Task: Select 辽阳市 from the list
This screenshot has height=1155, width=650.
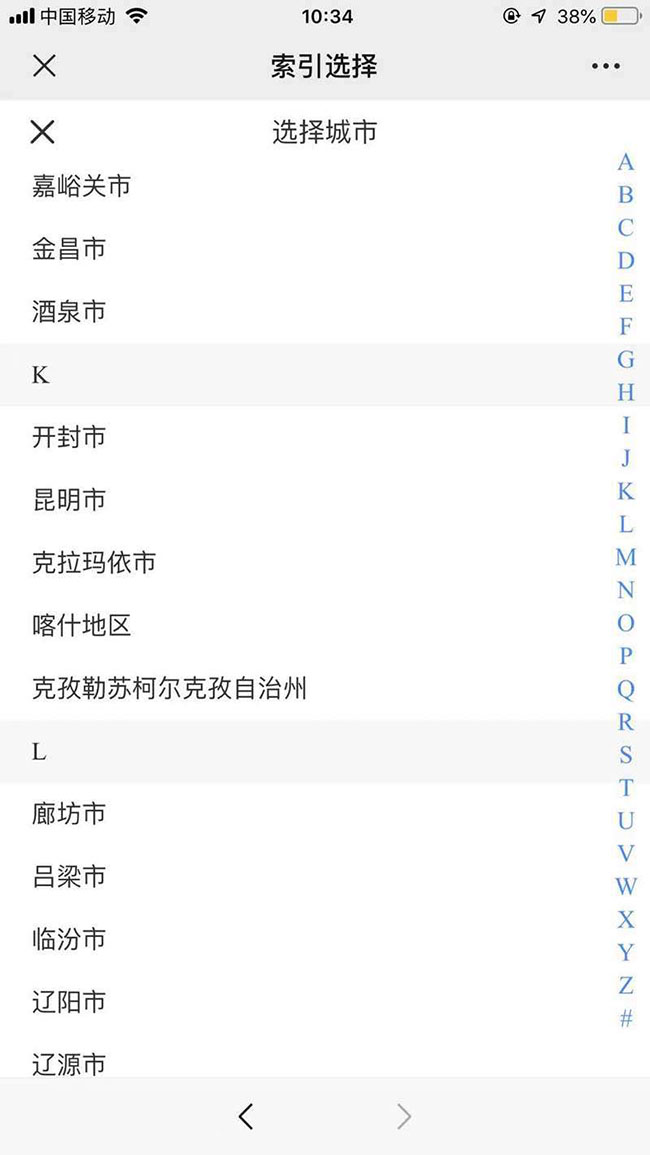Action: [x=69, y=1002]
